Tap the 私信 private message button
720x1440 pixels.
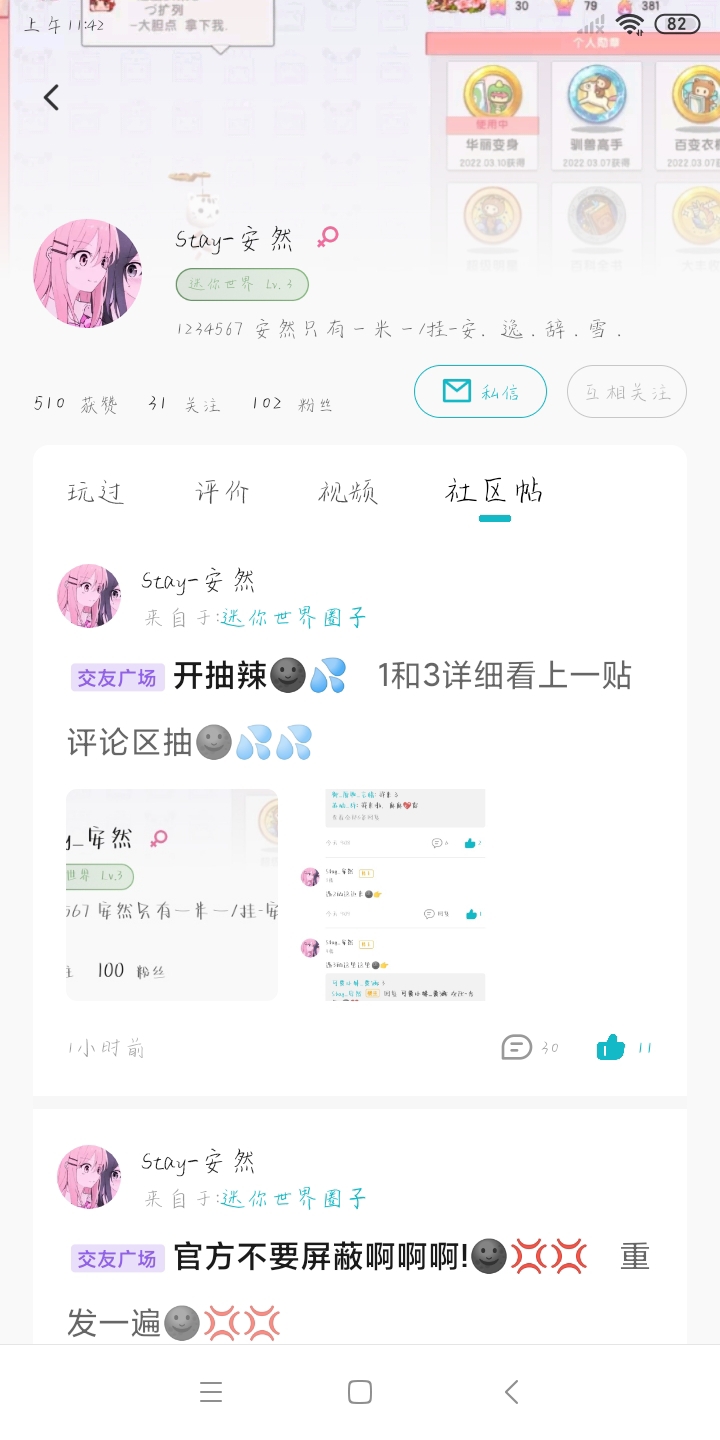pyautogui.click(x=480, y=391)
